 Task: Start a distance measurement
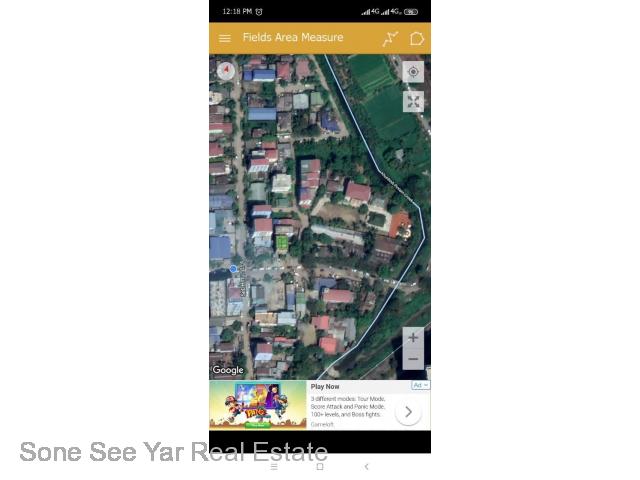click(390, 39)
